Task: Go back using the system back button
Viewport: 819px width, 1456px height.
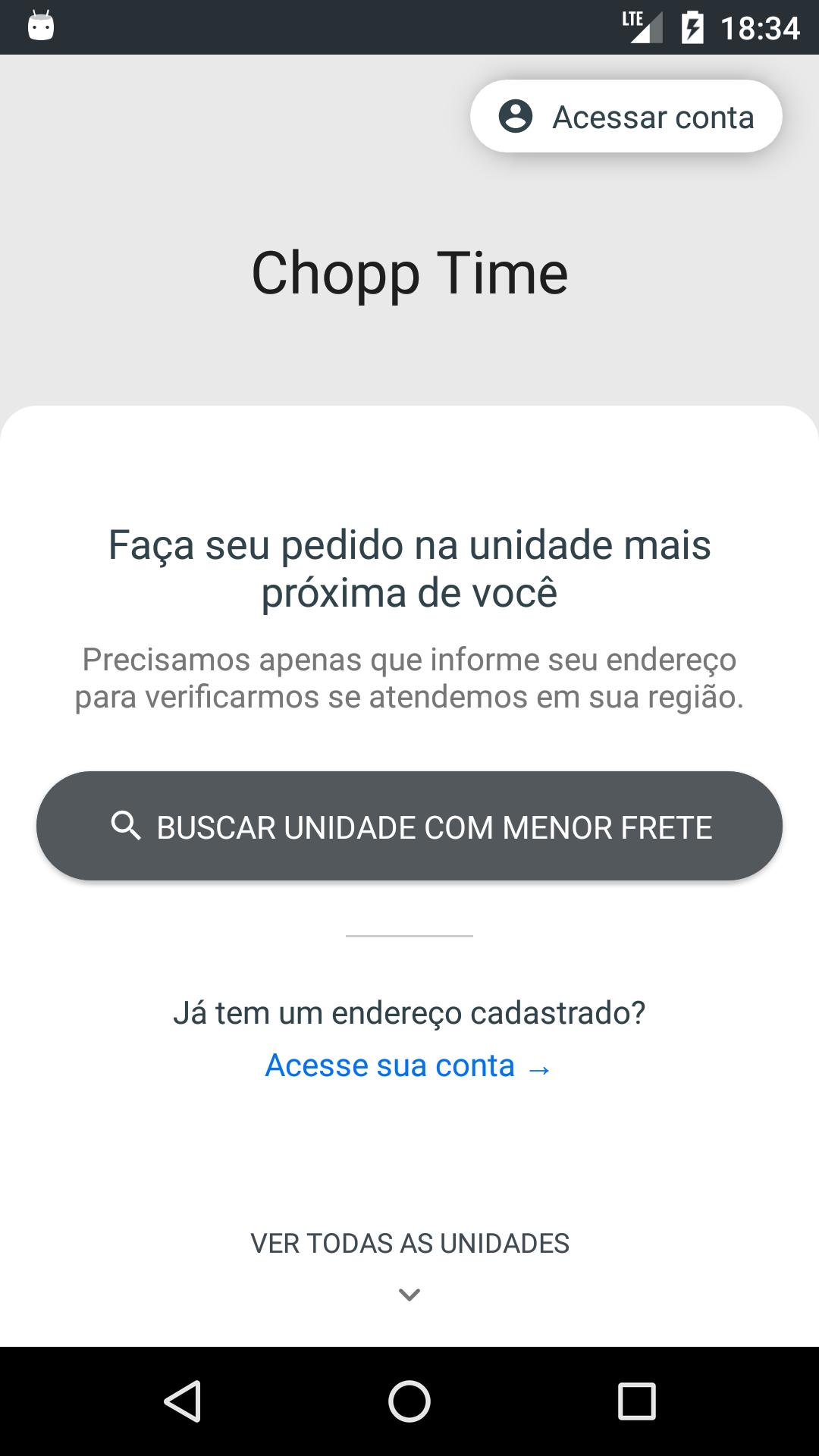Action: pos(182,1401)
